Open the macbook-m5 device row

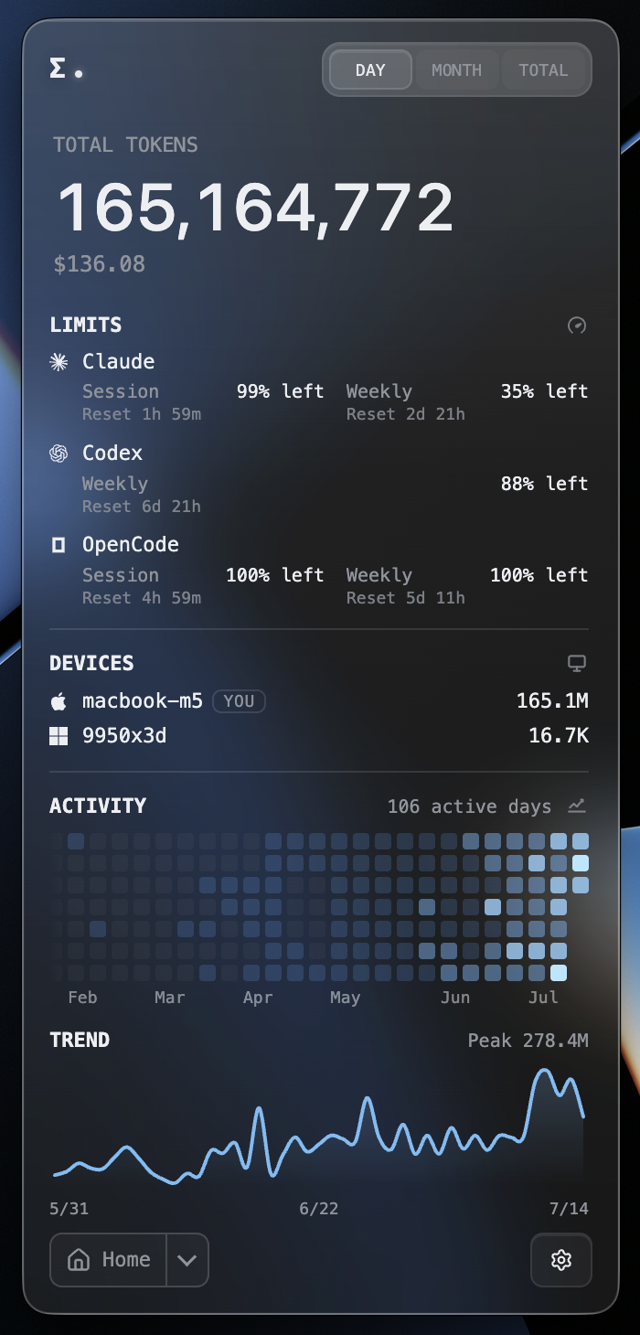coord(319,701)
